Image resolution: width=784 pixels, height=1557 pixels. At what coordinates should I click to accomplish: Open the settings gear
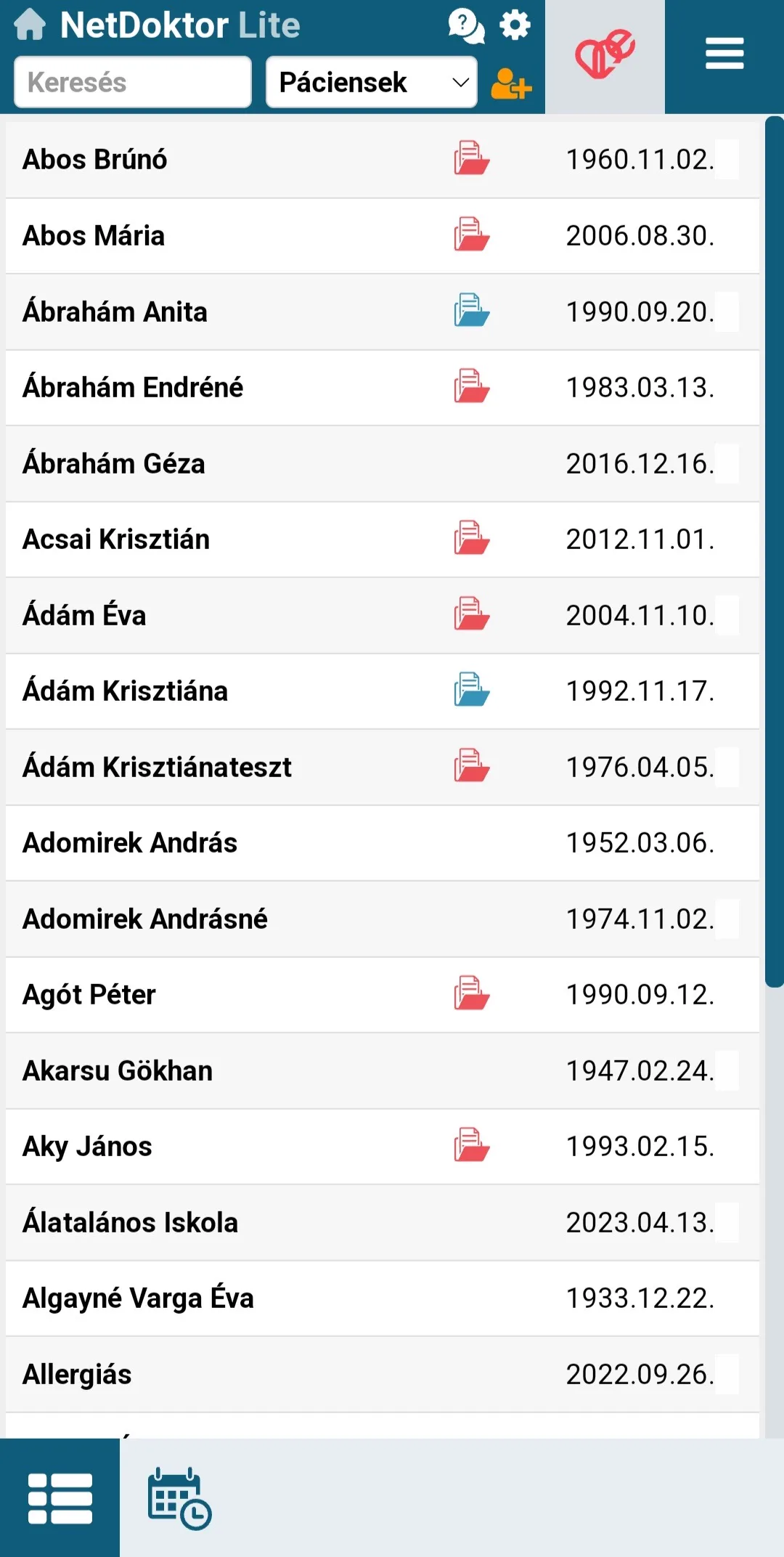click(x=515, y=25)
